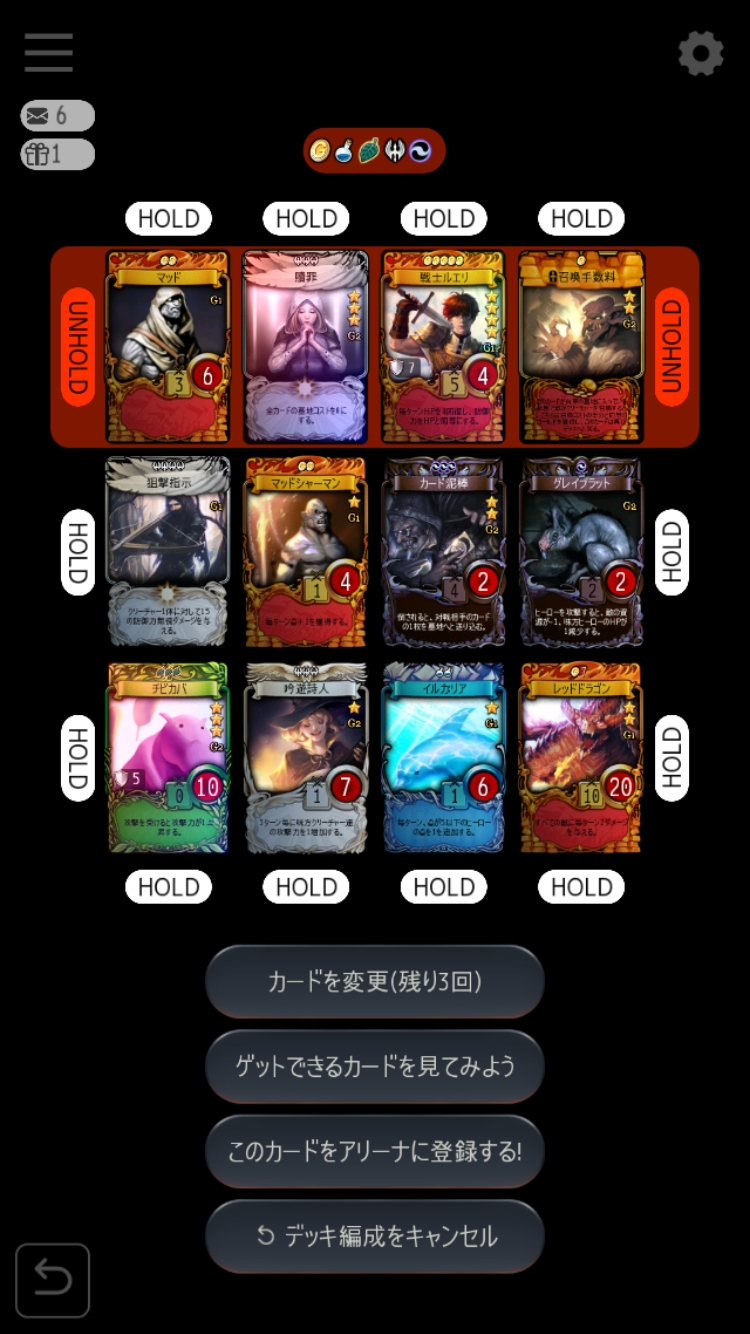
Task: Open the settings gear
Action: tap(701, 53)
